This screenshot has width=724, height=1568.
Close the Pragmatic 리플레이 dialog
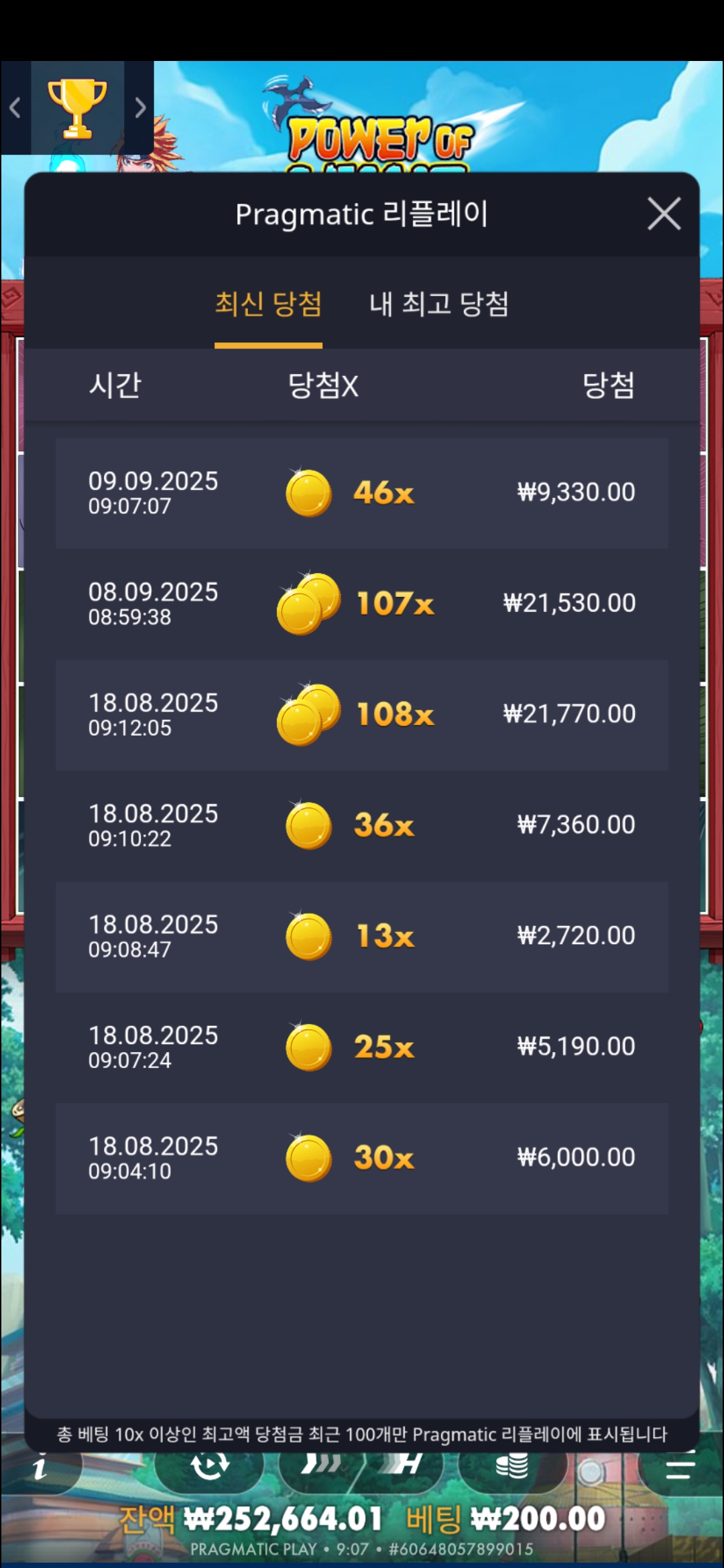[664, 214]
